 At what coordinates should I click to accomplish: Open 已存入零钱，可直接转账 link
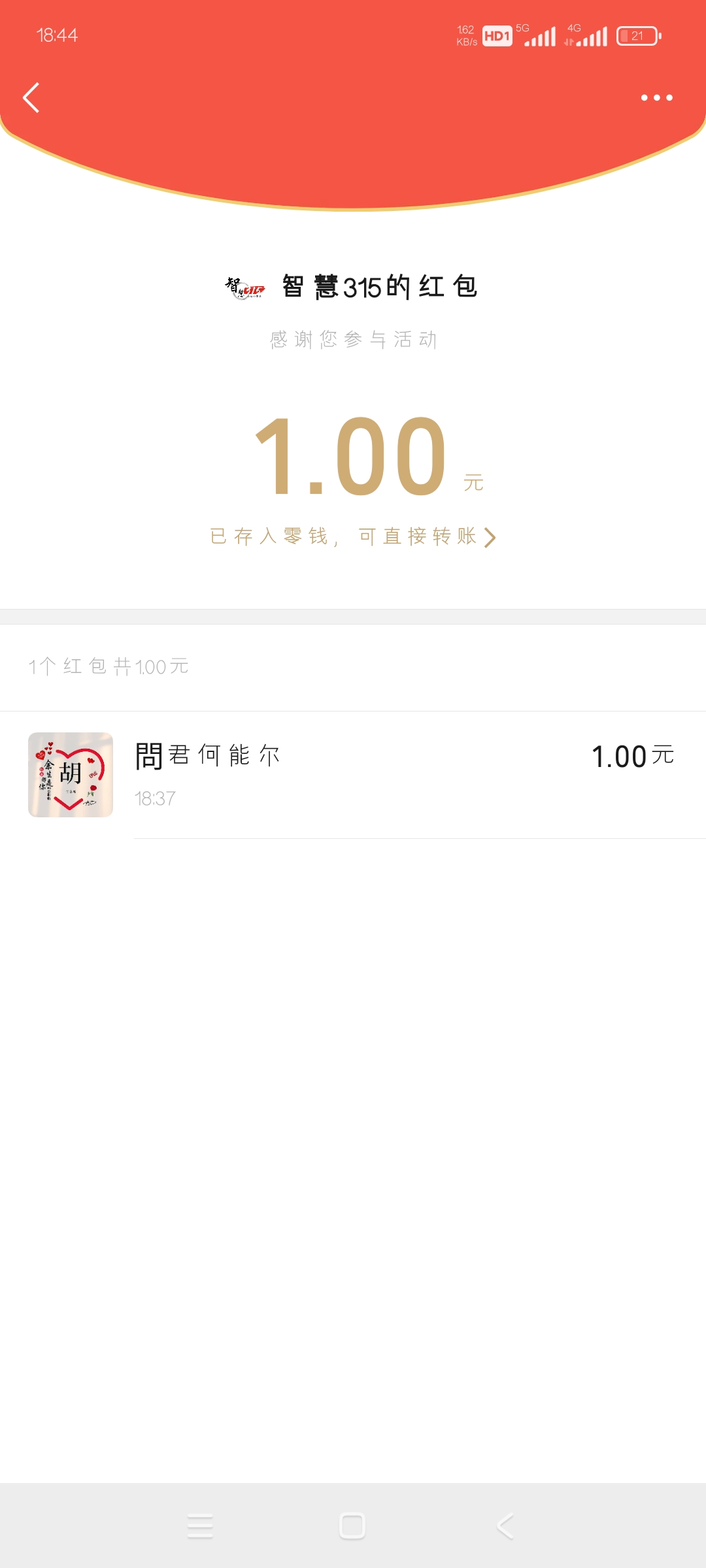point(353,537)
